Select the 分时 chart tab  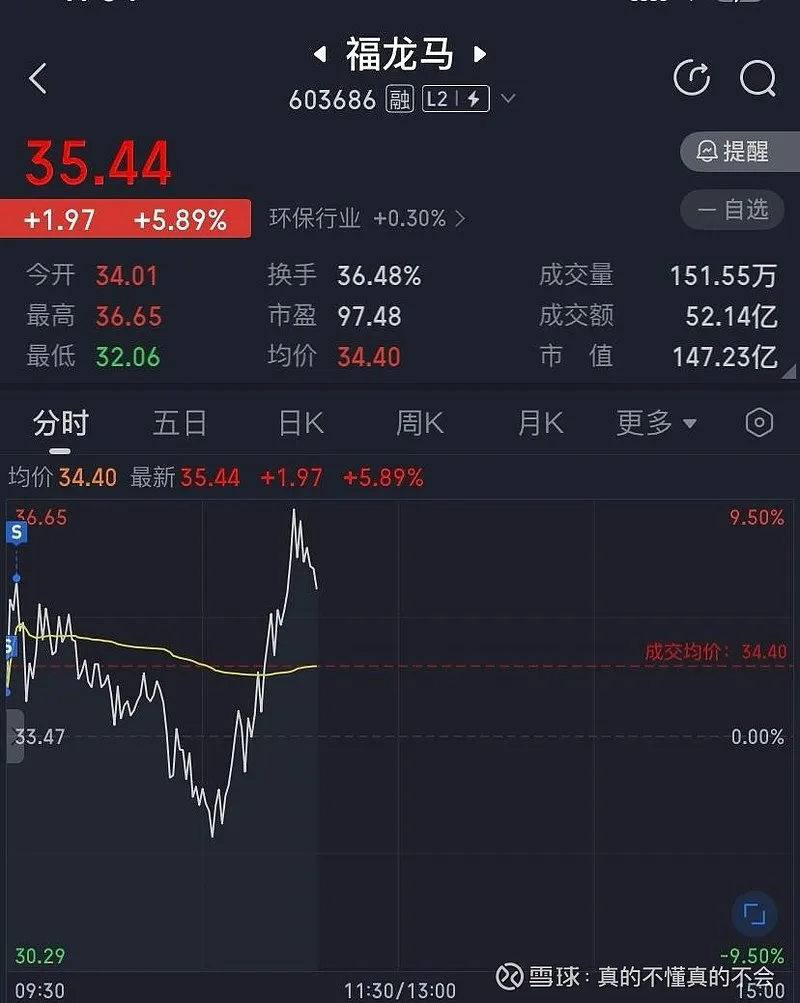tap(61, 424)
